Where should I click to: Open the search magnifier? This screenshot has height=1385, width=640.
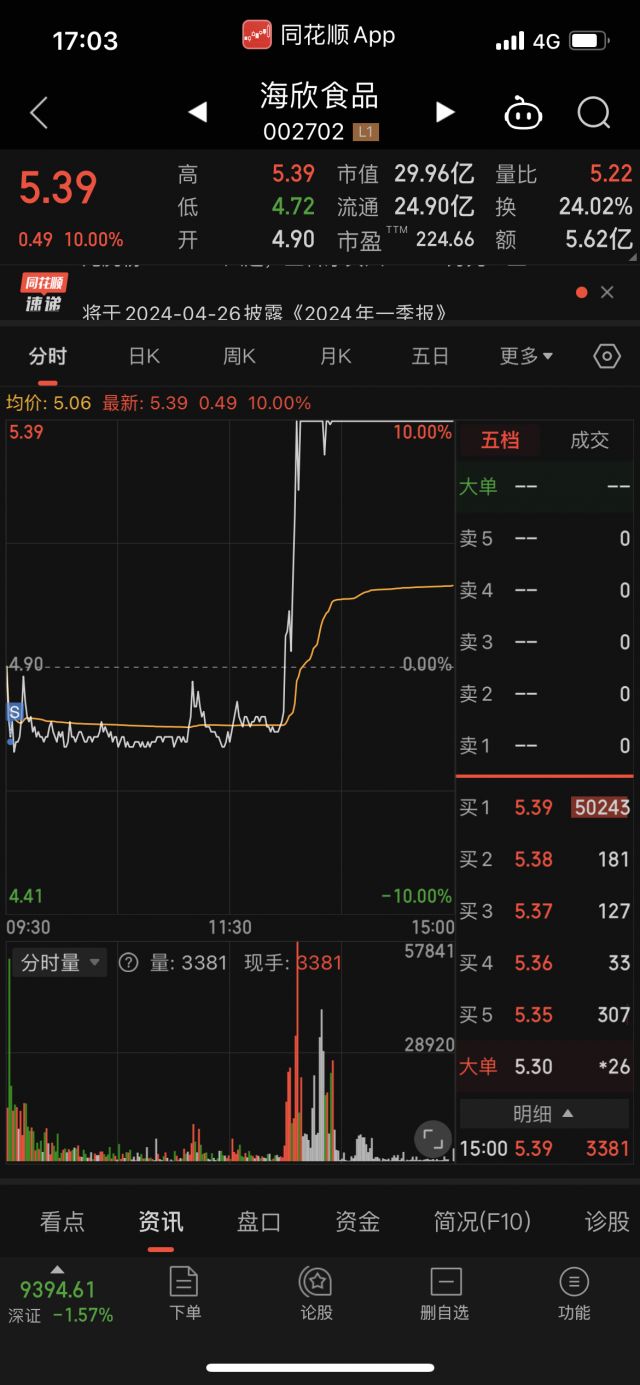pyautogui.click(x=594, y=113)
